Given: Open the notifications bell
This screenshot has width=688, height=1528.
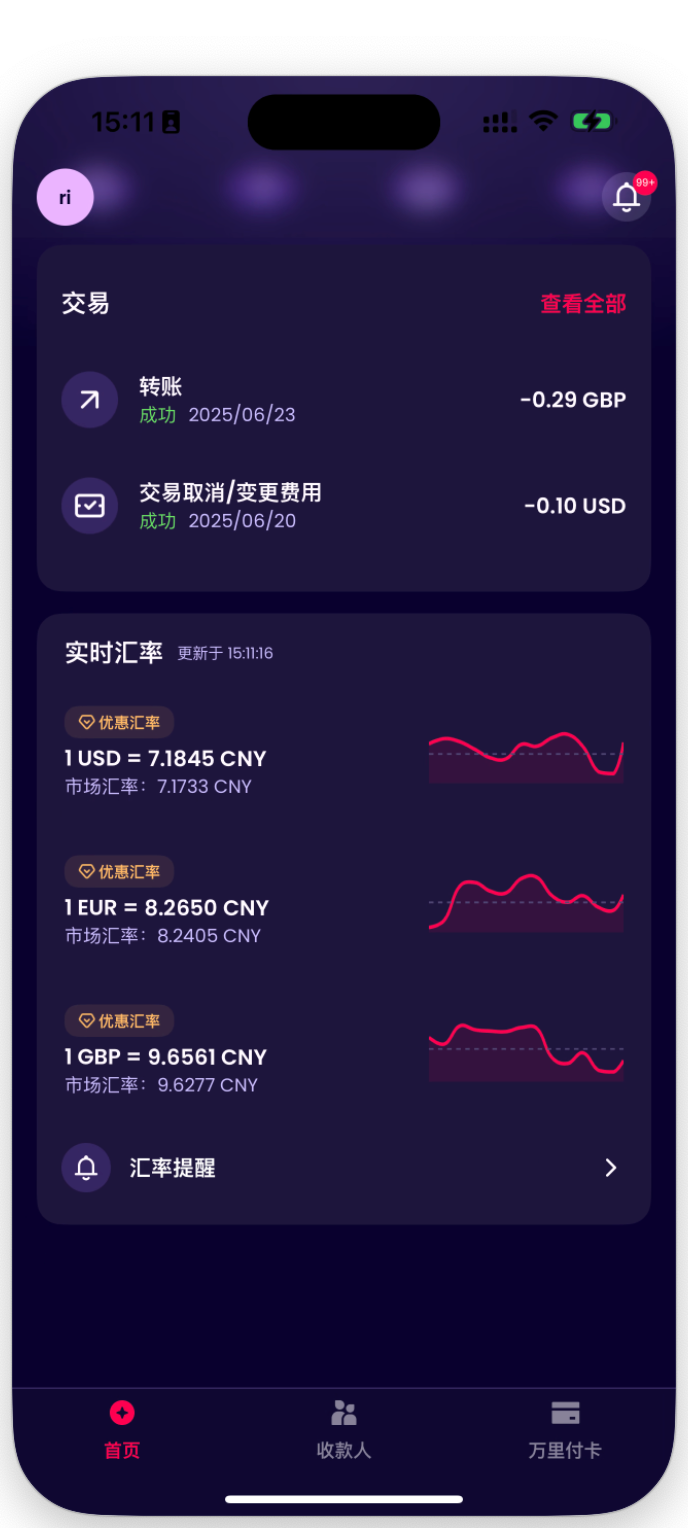Looking at the screenshot, I should click(626, 197).
